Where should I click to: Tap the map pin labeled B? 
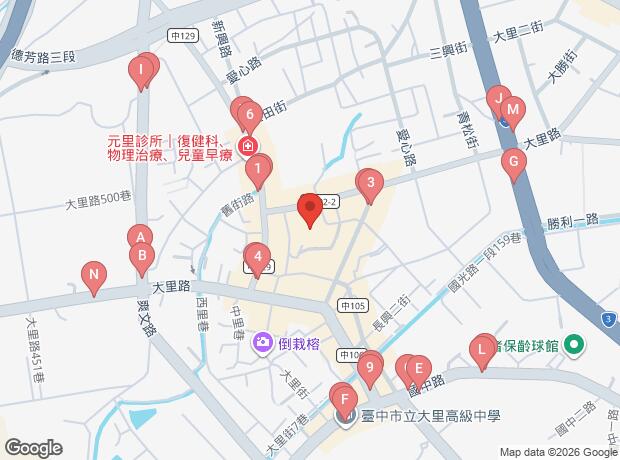143,257
